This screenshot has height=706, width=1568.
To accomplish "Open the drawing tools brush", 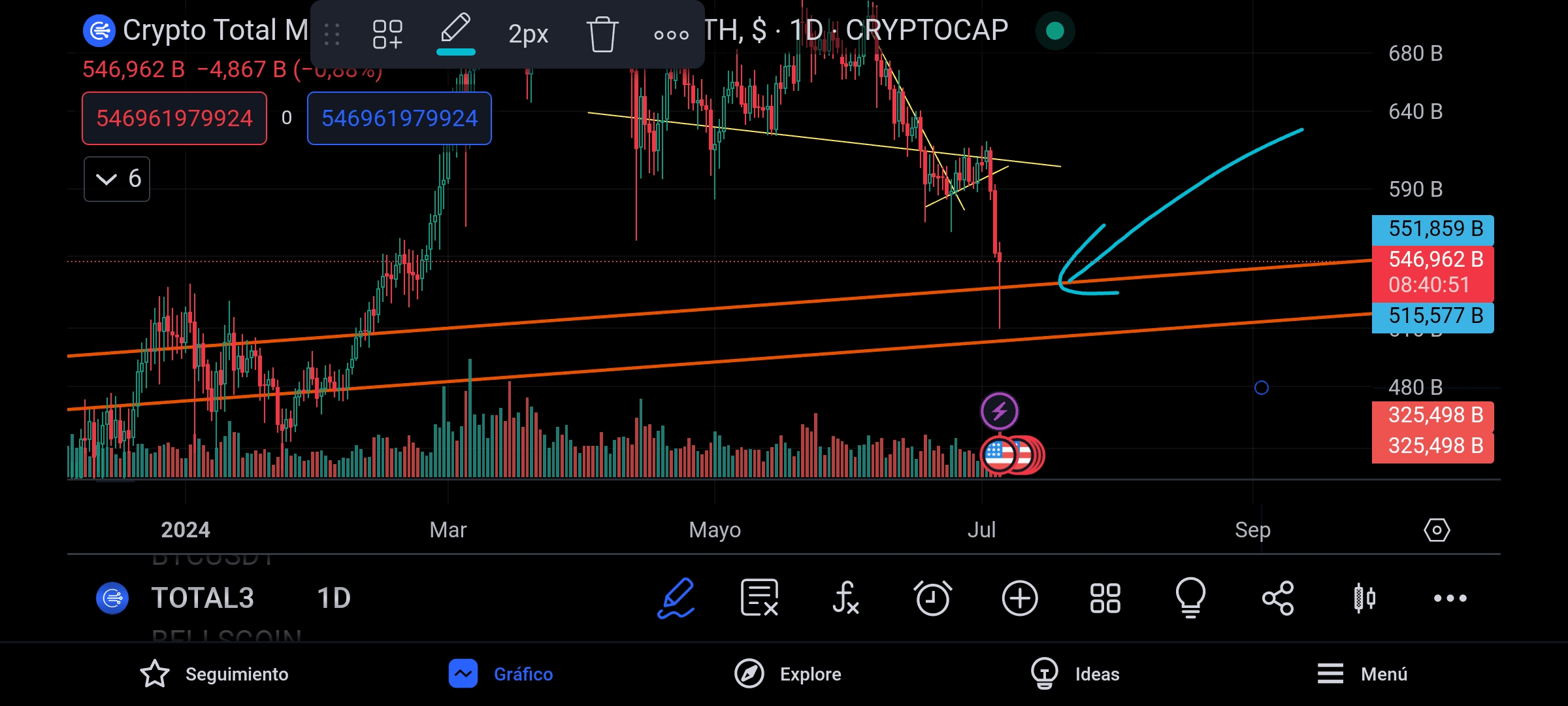I will pyautogui.click(x=675, y=597).
